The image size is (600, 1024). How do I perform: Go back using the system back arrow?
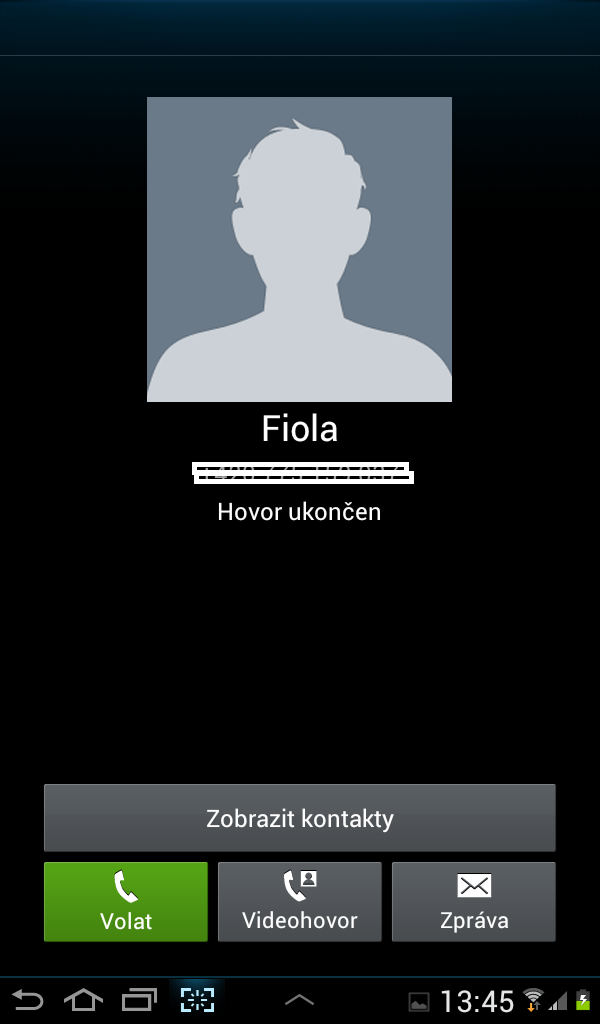28,999
